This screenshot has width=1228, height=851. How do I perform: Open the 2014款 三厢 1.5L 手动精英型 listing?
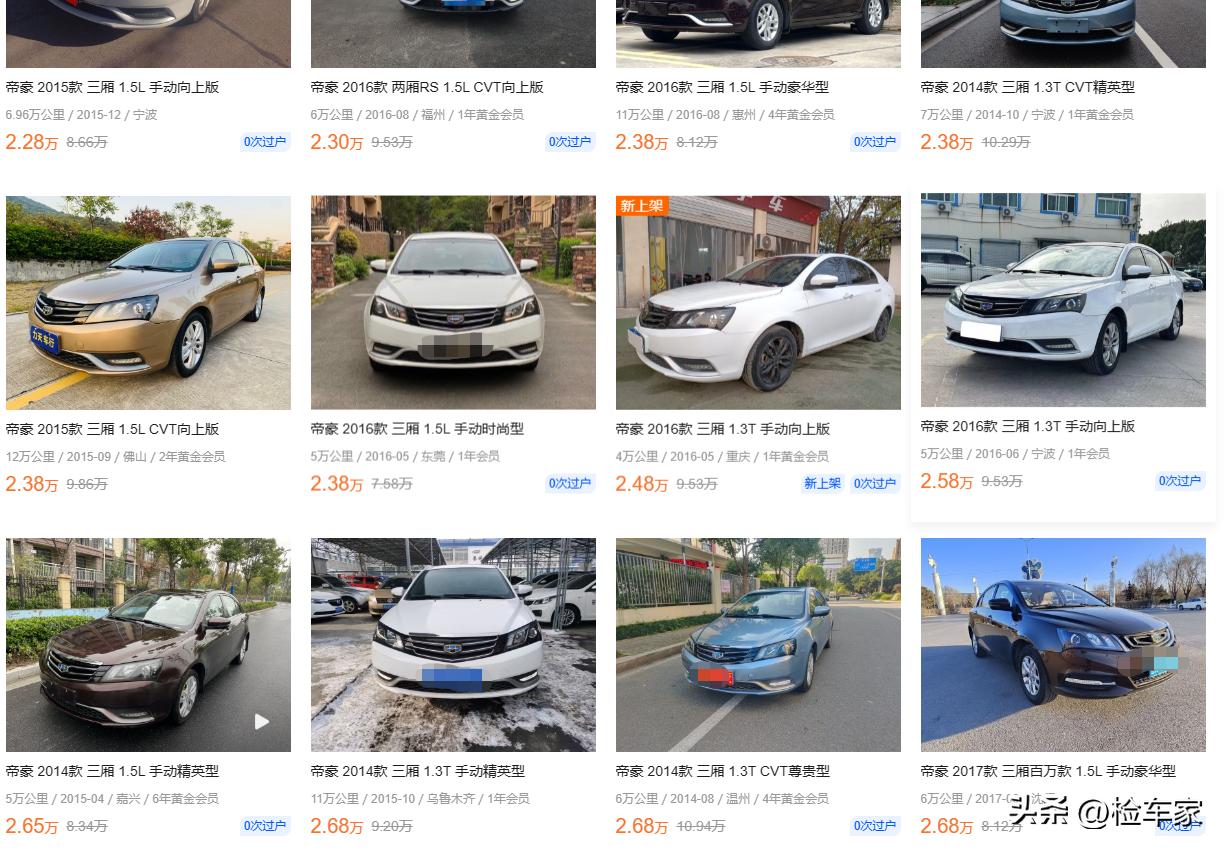[x=112, y=771]
